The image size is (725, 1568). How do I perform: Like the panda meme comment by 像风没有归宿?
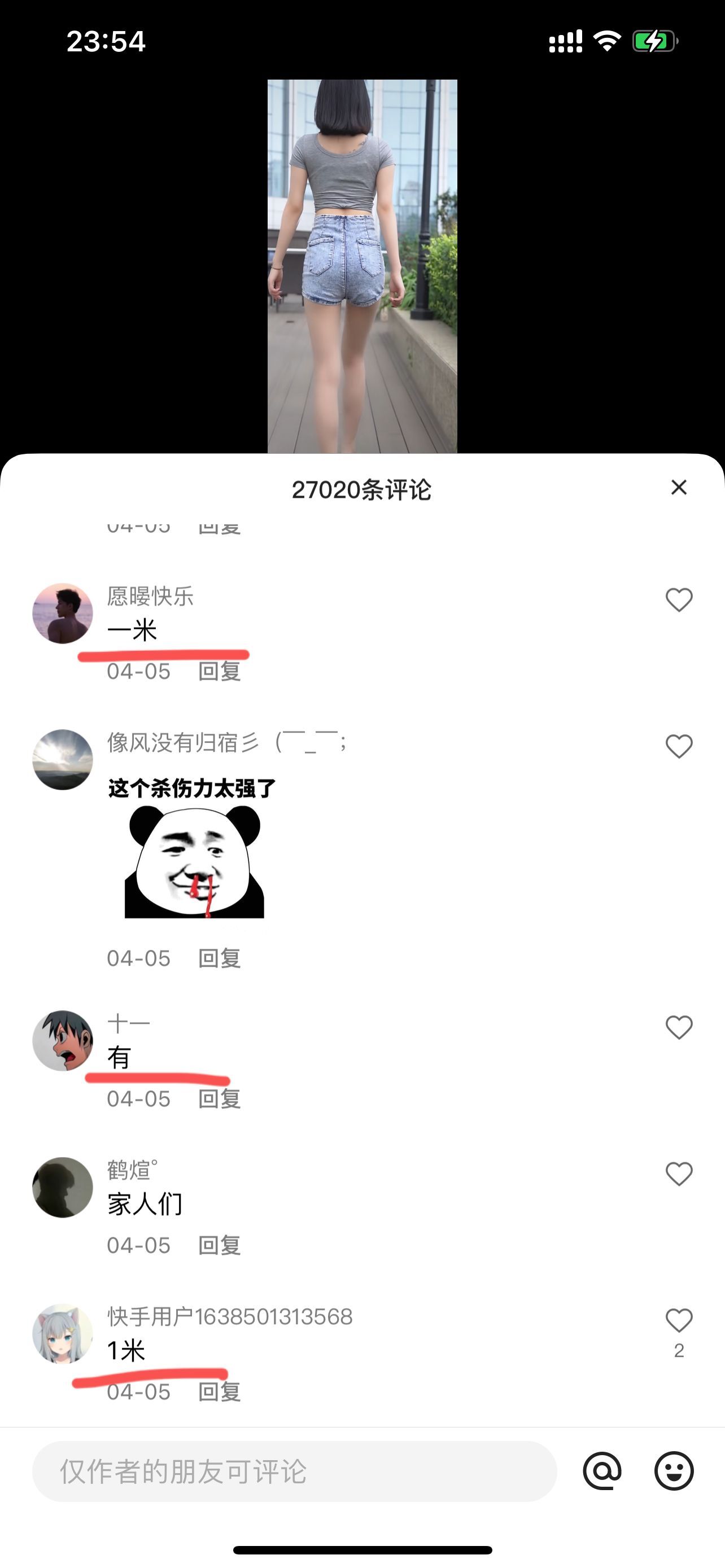679,746
